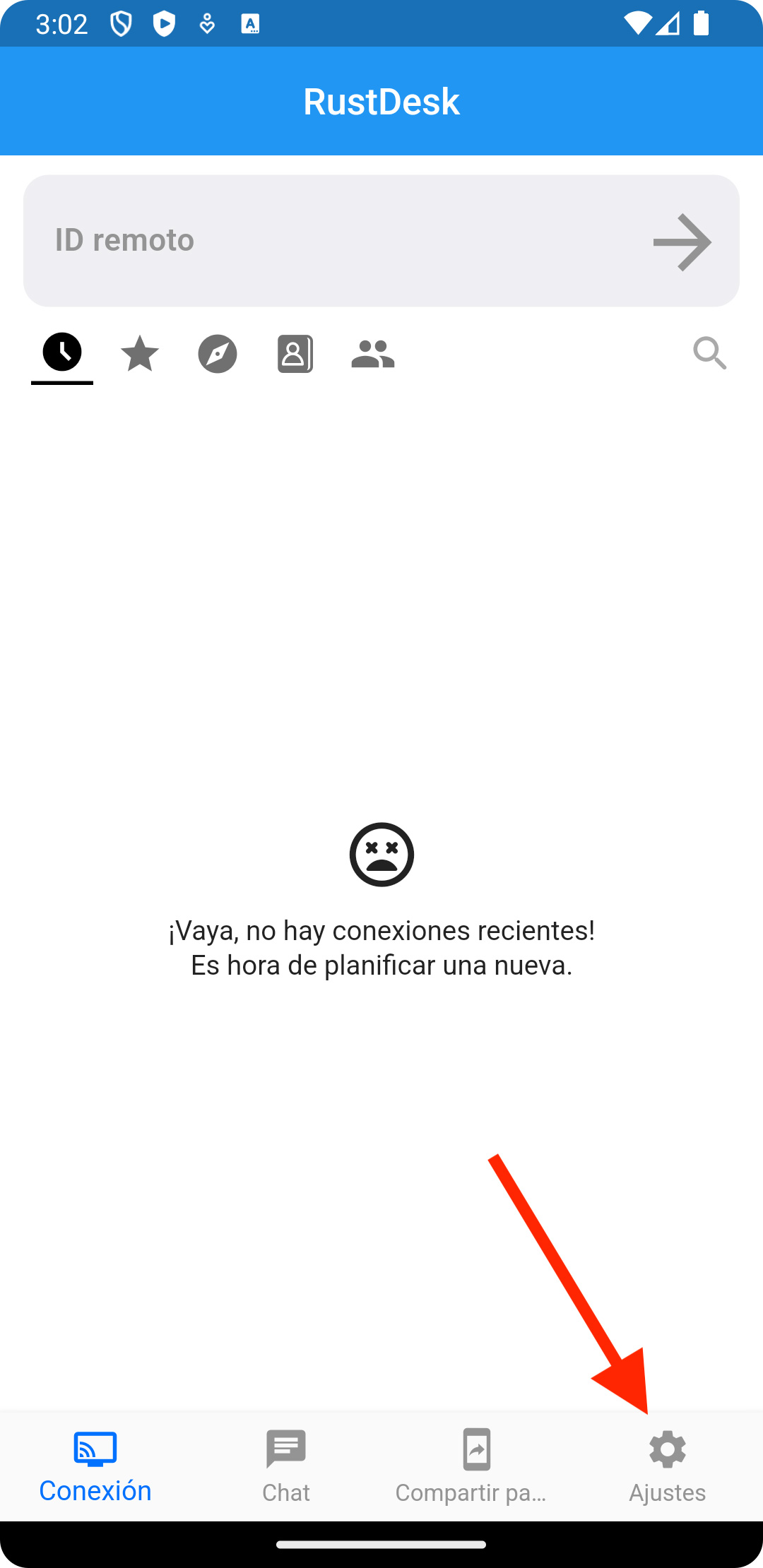Screen dimensions: 763x1568
Task: Switch to the address book tab
Action: pyautogui.click(x=295, y=353)
